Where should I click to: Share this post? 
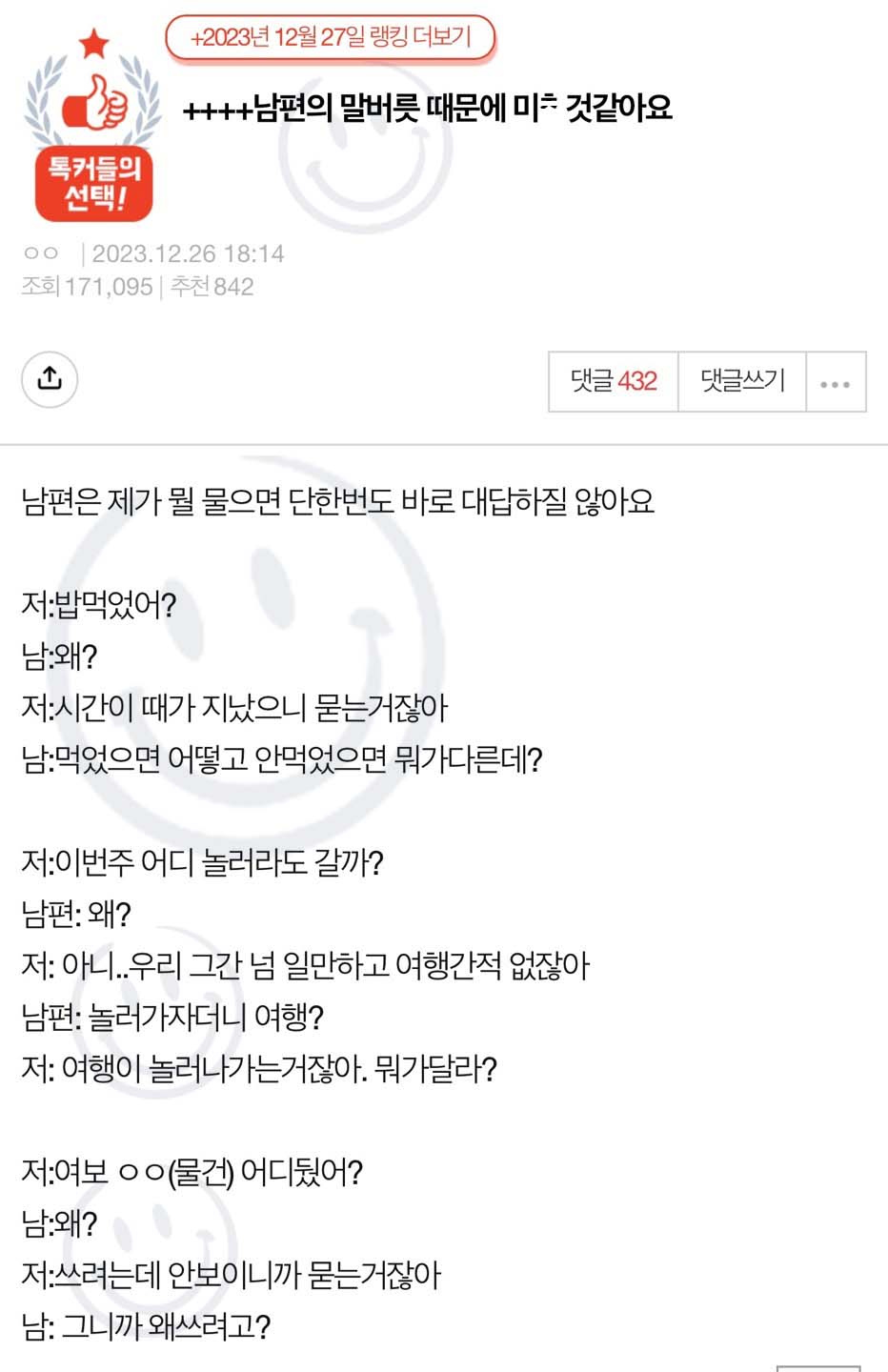[50, 379]
